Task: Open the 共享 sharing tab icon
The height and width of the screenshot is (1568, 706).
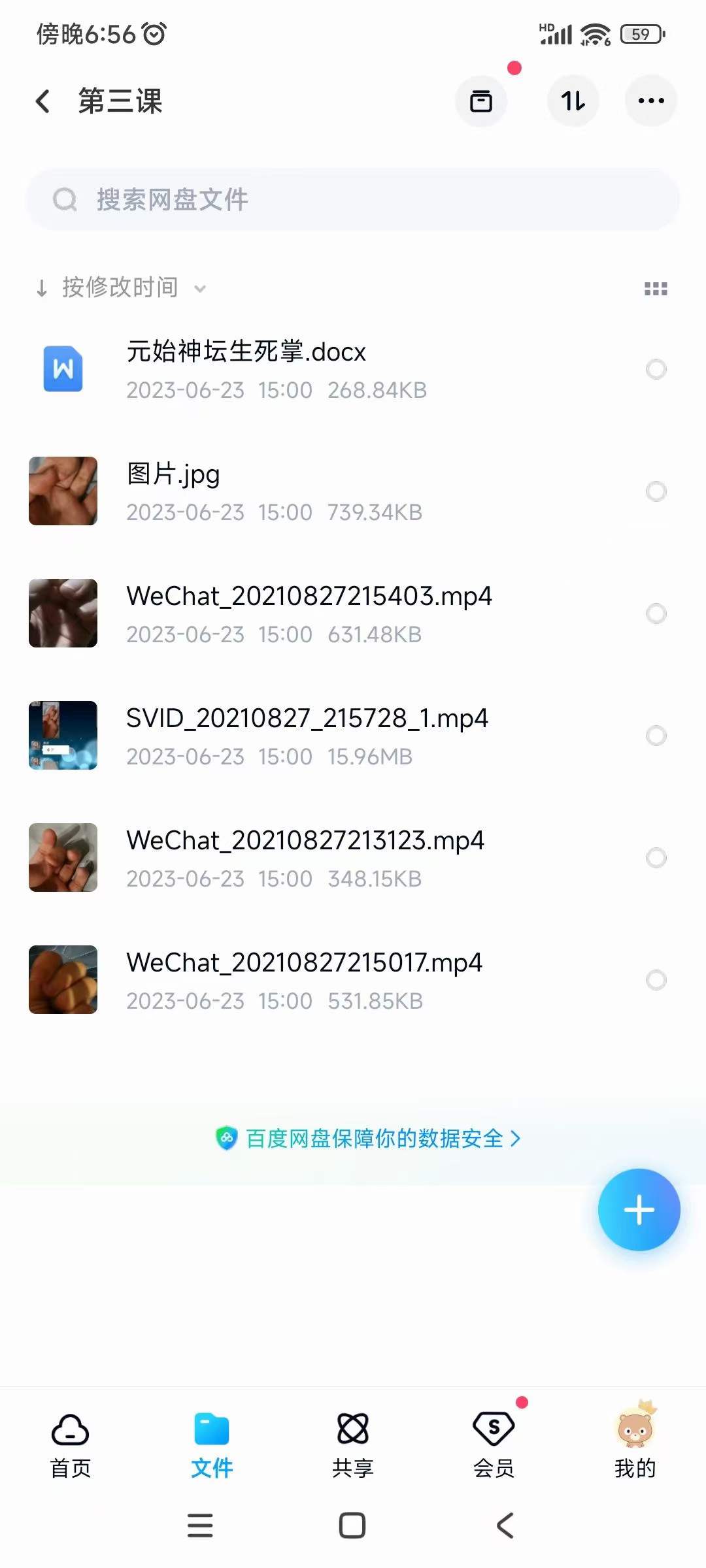Action: (x=352, y=1429)
